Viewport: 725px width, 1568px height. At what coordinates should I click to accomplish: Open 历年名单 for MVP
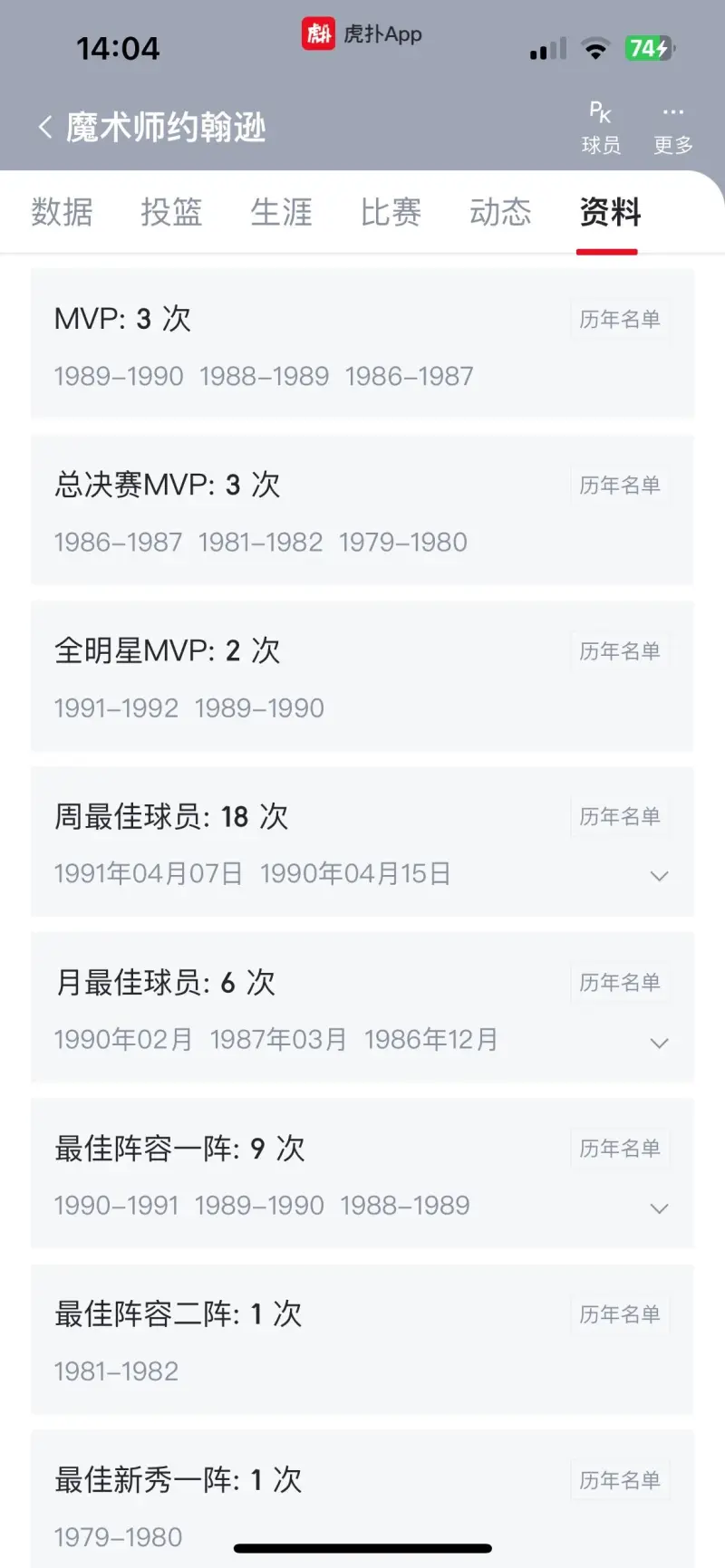[x=620, y=319]
